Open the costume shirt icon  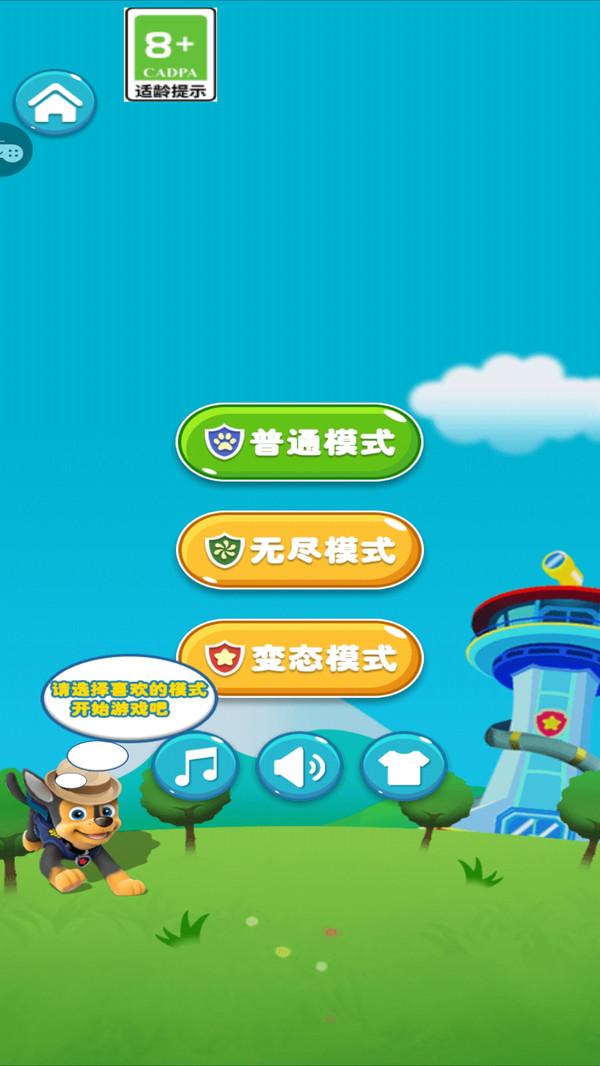tap(404, 767)
